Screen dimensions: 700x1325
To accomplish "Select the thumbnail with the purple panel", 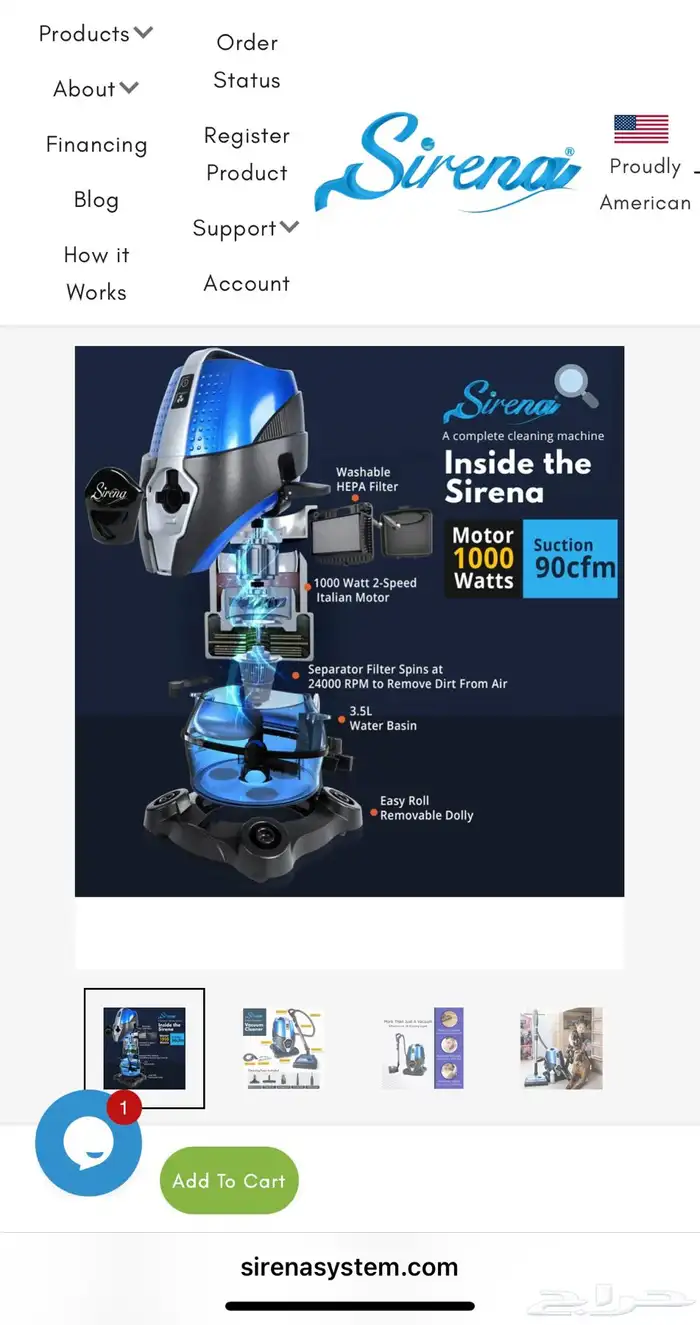I will [x=422, y=1048].
